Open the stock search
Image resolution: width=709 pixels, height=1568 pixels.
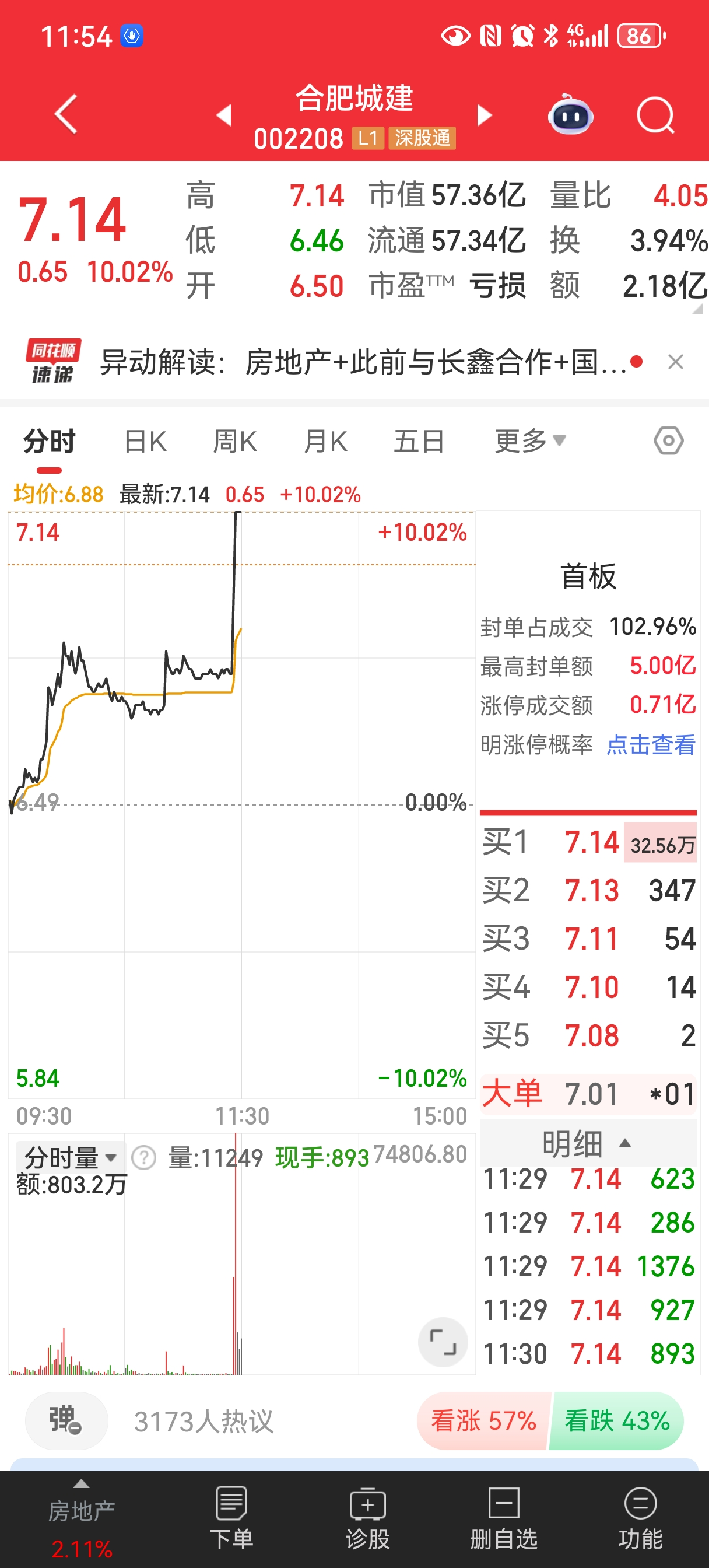pos(655,114)
